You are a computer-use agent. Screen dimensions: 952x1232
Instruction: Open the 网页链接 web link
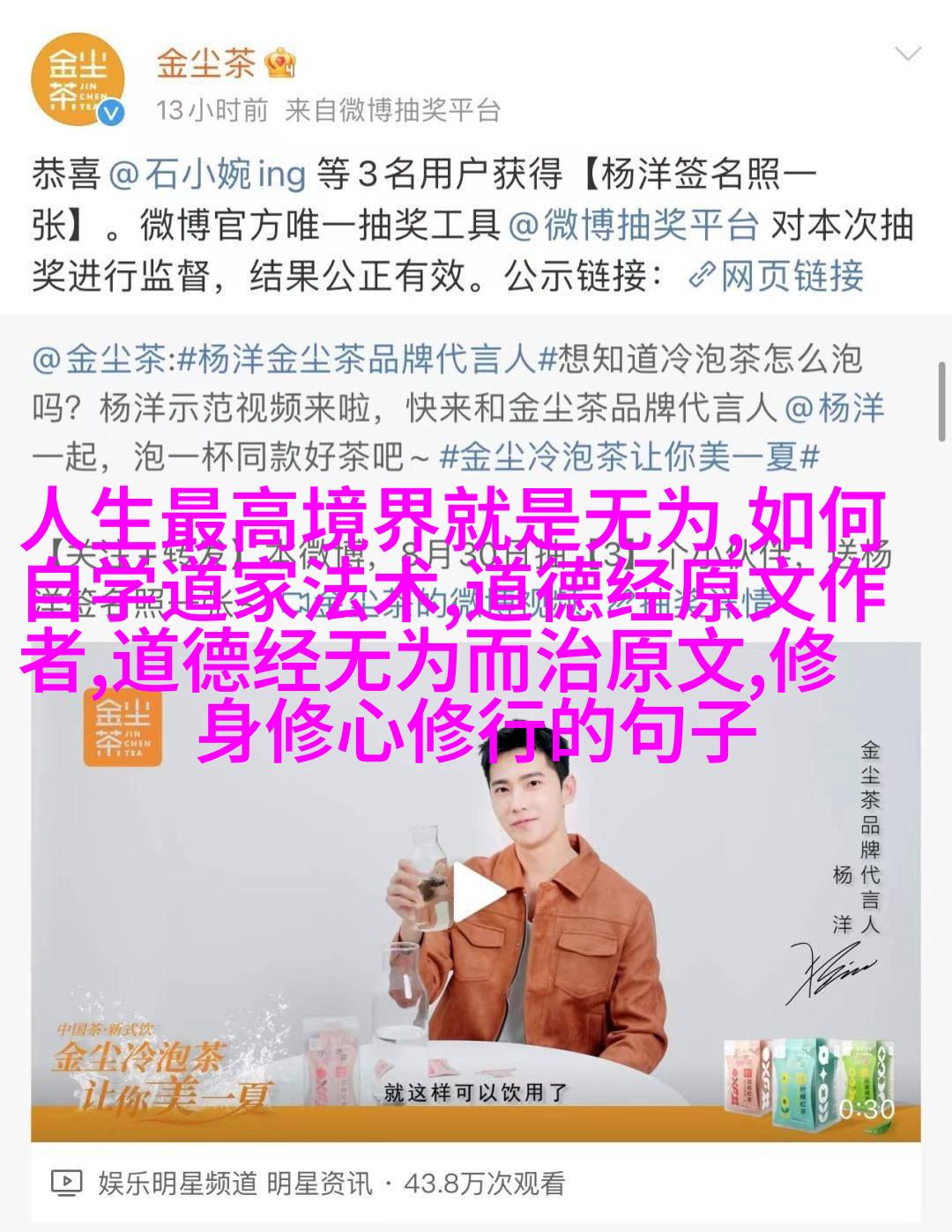pyautogui.click(x=777, y=277)
